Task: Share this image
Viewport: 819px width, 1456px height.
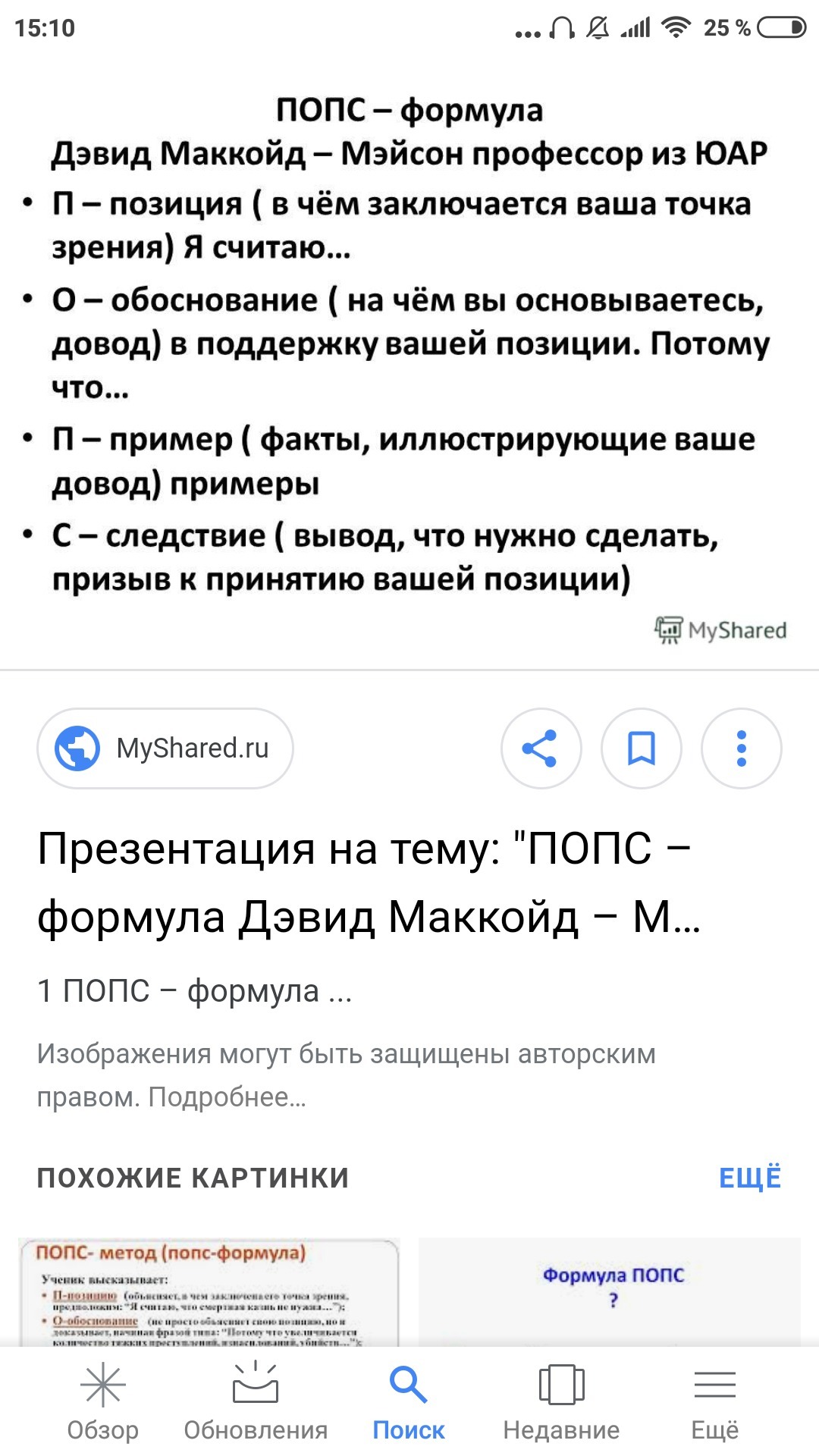Action: point(541,748)
